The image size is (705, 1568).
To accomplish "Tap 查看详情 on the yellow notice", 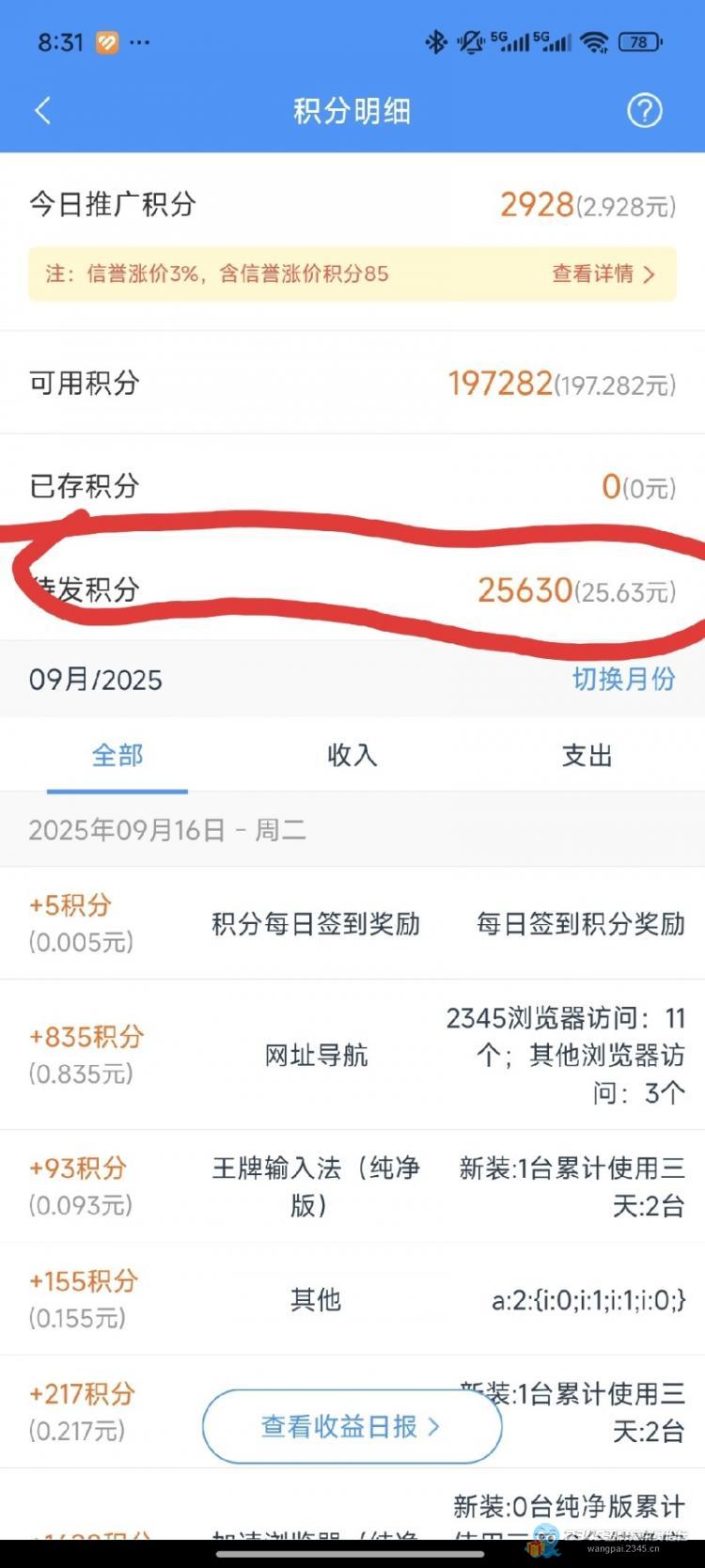I will tap(603, 274).
